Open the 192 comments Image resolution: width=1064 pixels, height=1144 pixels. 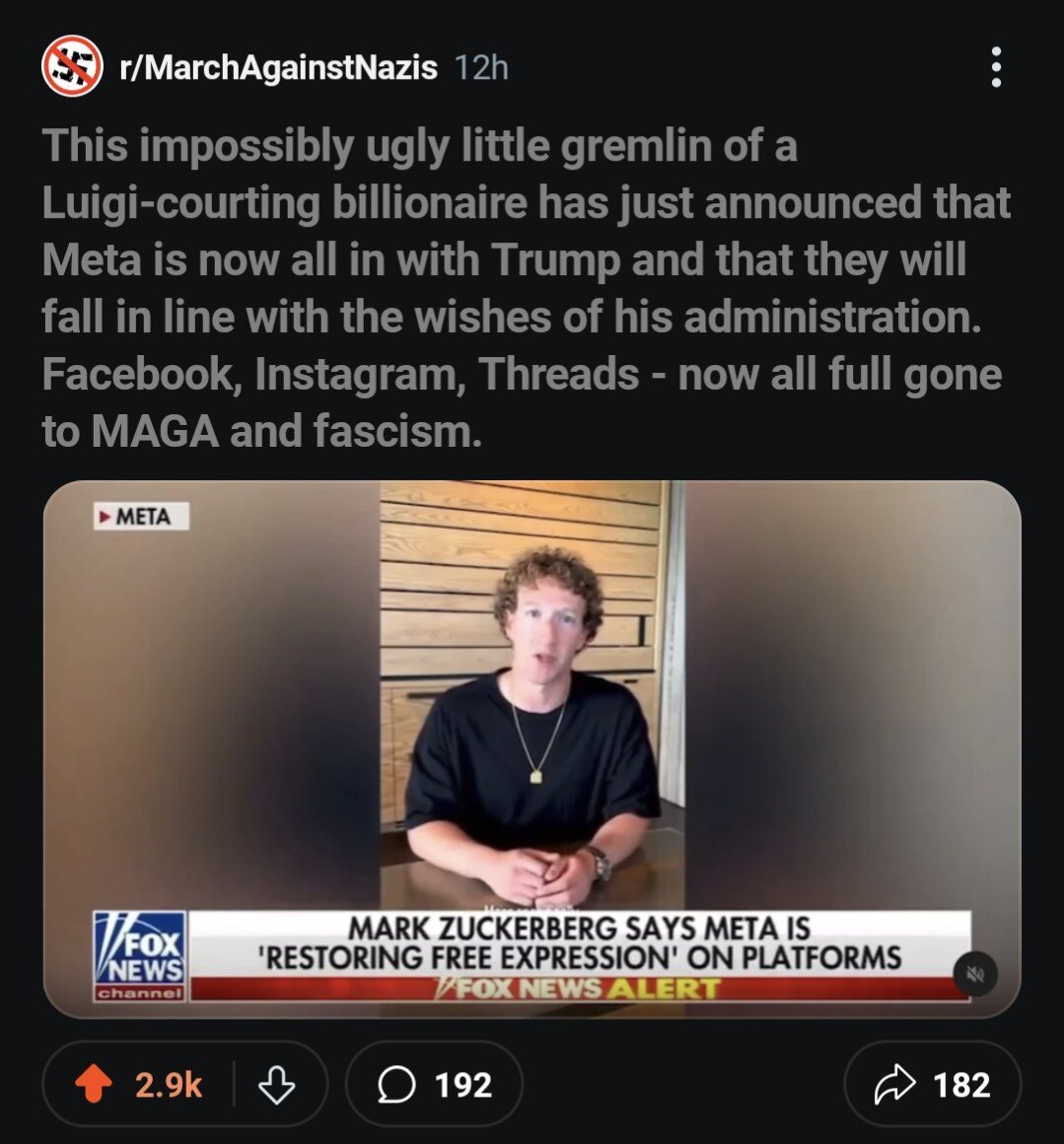(434, 1085)
